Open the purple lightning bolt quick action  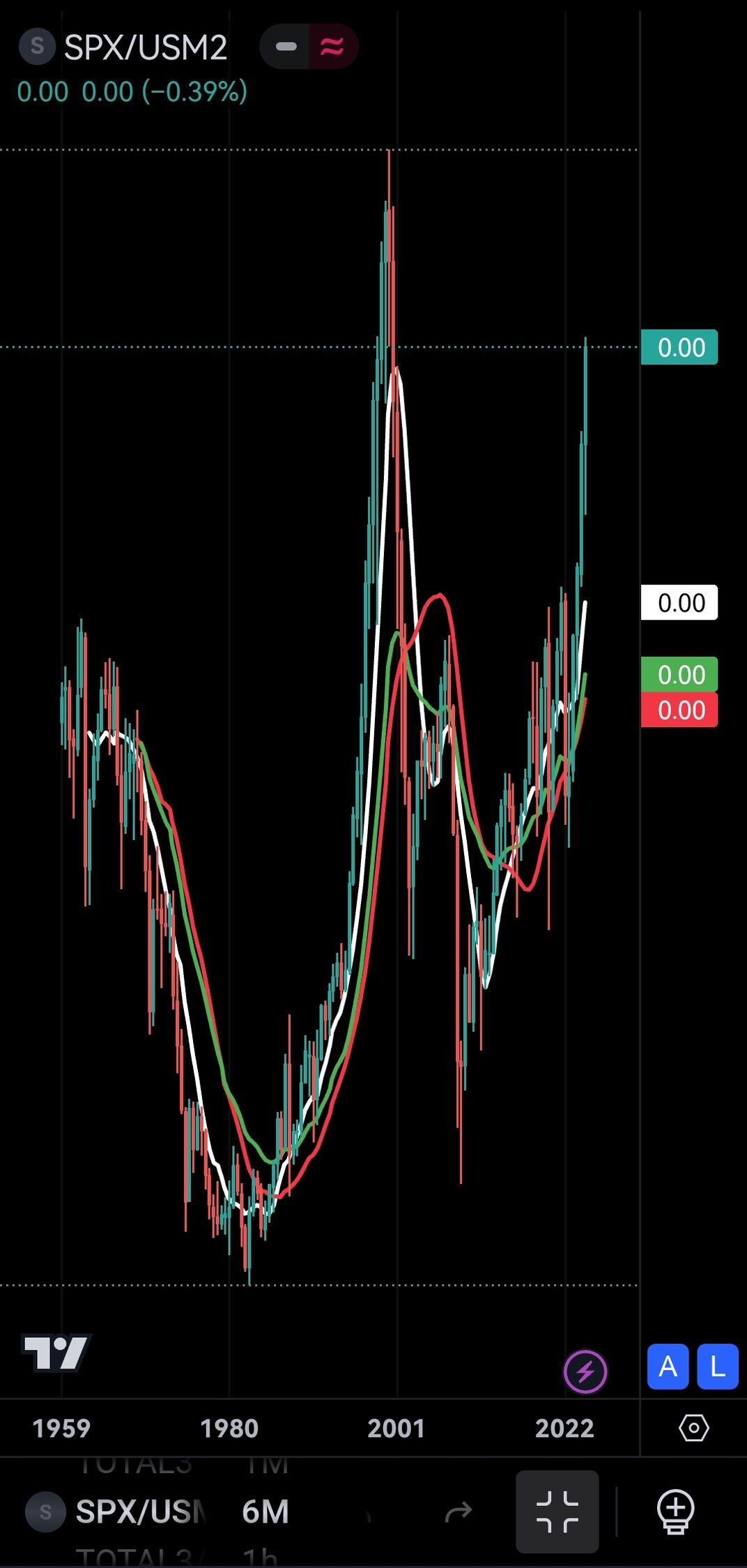585,1371
